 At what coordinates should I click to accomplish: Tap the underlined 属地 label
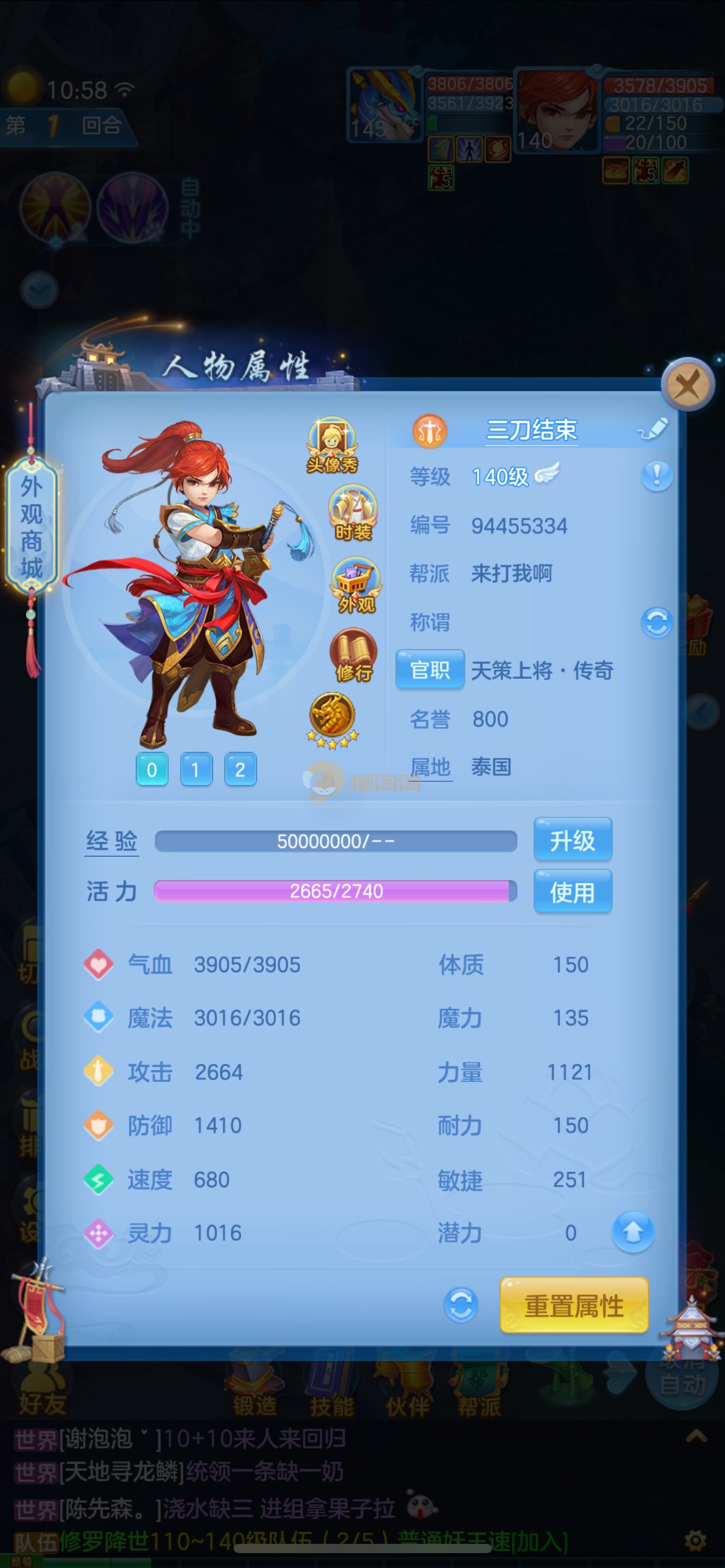(x=430, y=767)
